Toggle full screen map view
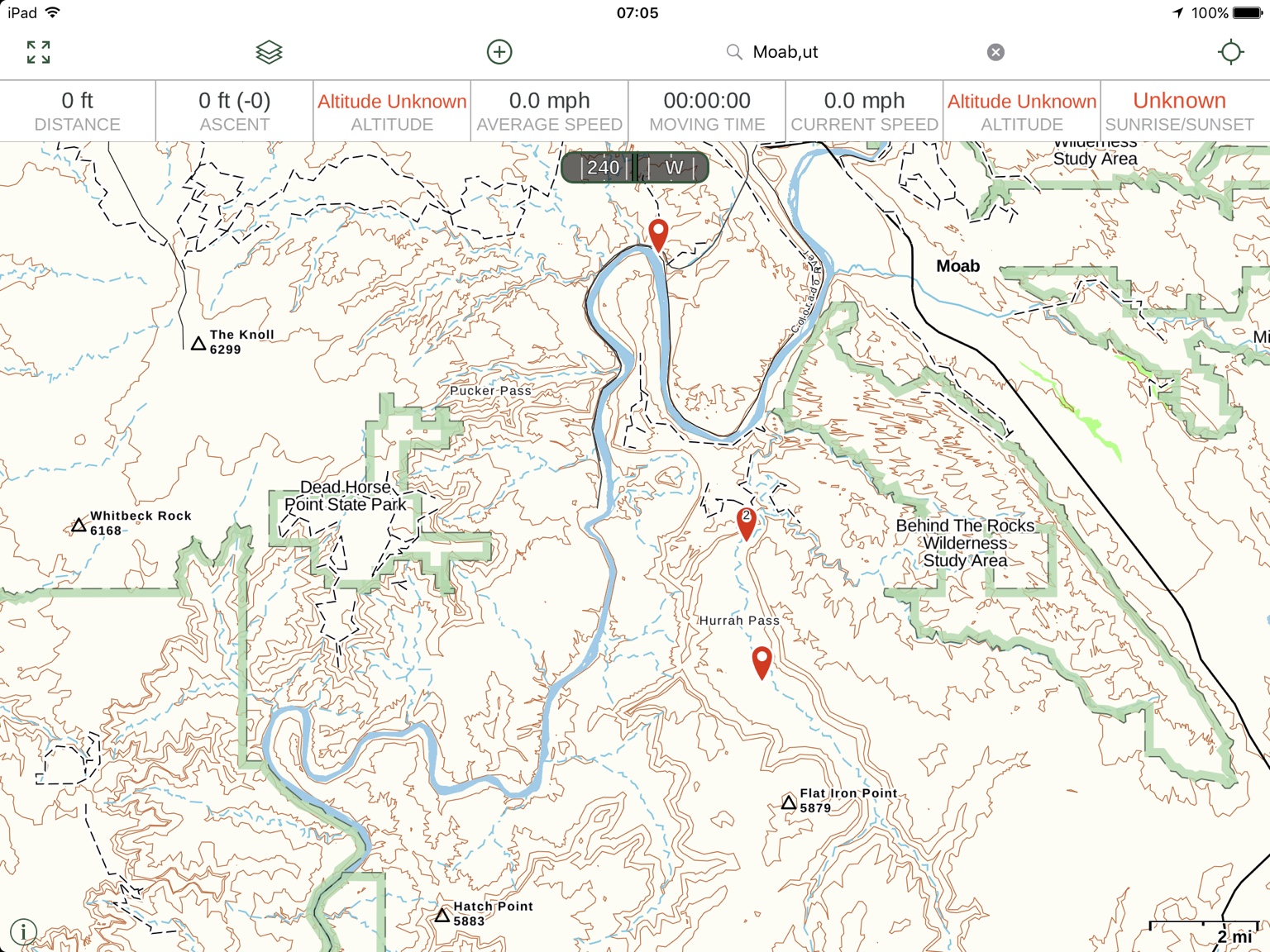 pyautogui.click(x=38, y=52)
